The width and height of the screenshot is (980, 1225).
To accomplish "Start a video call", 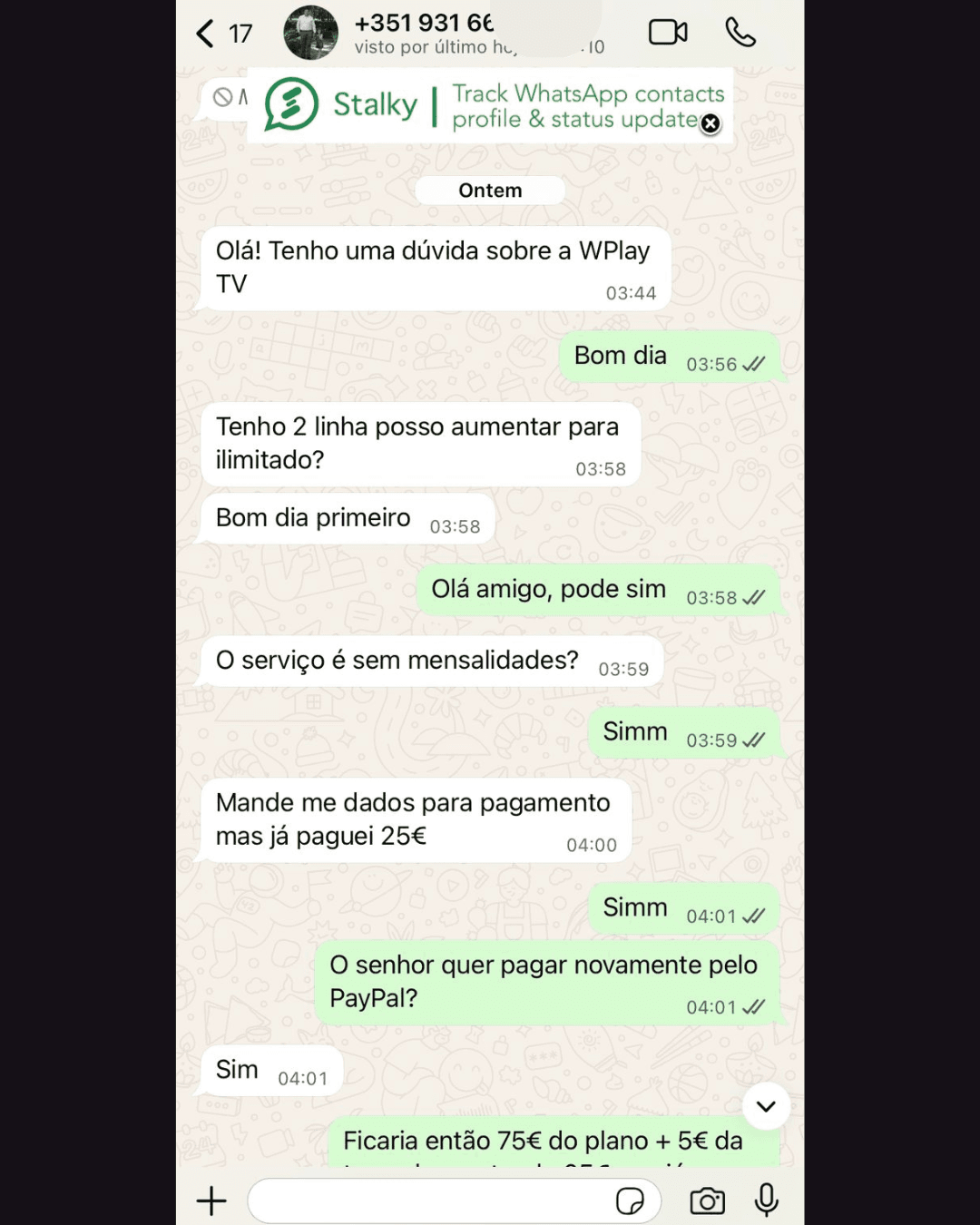I will coord(668,33).
